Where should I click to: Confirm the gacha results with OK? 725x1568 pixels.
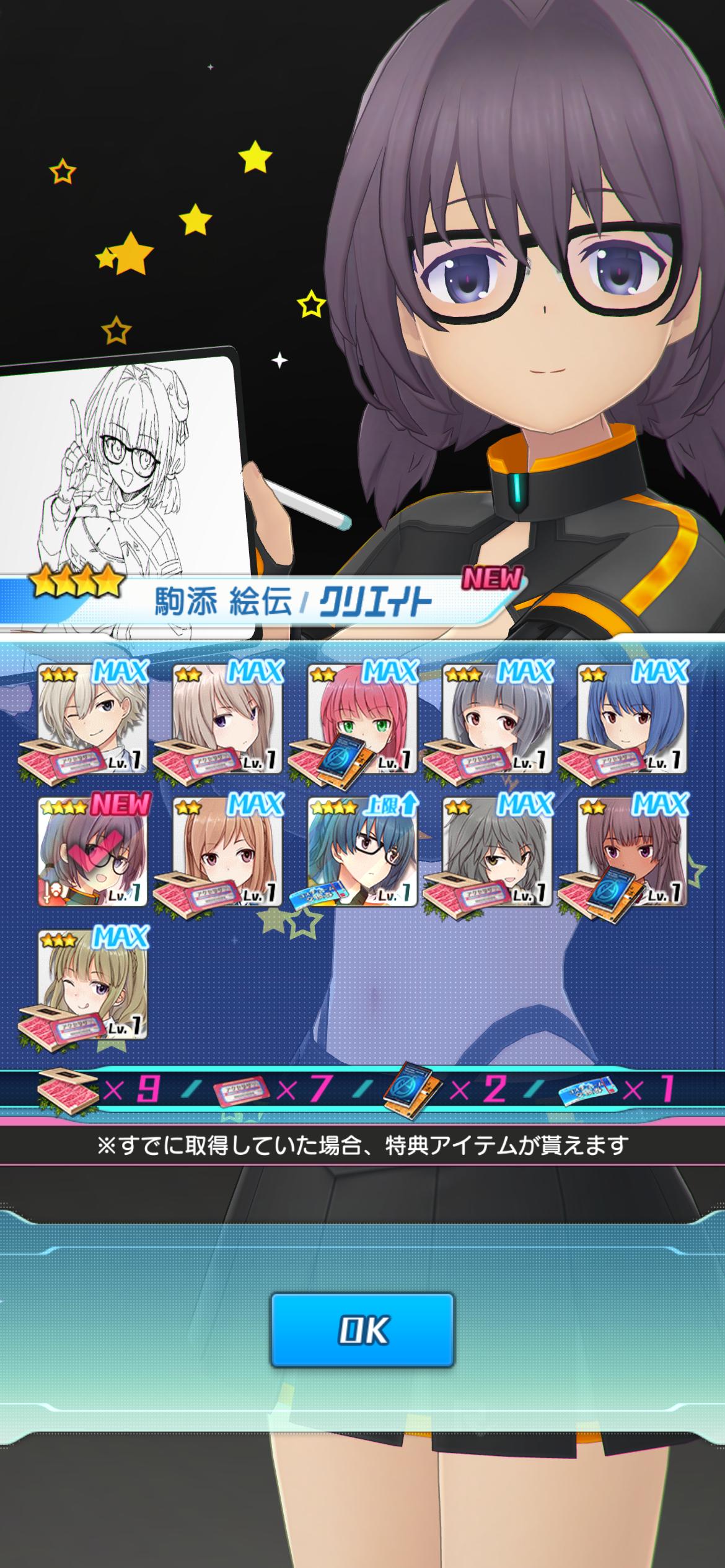(362, 1330)
